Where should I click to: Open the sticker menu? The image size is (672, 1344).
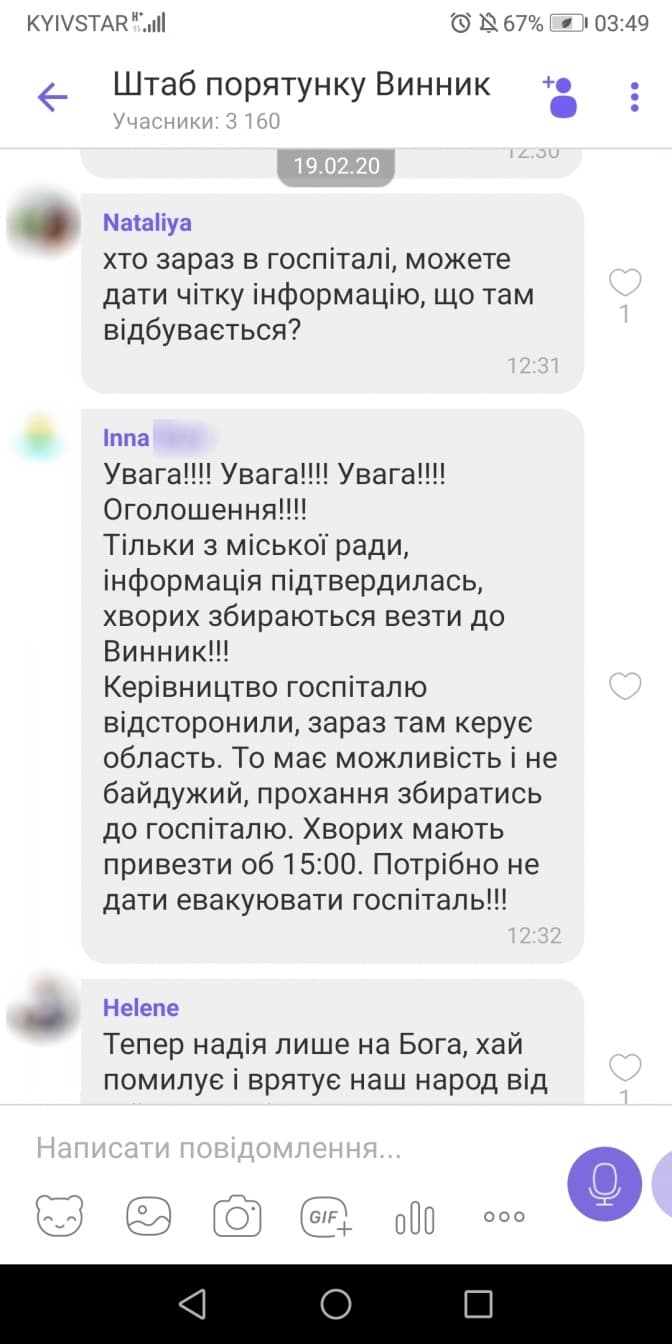[x=60, y=1217]
